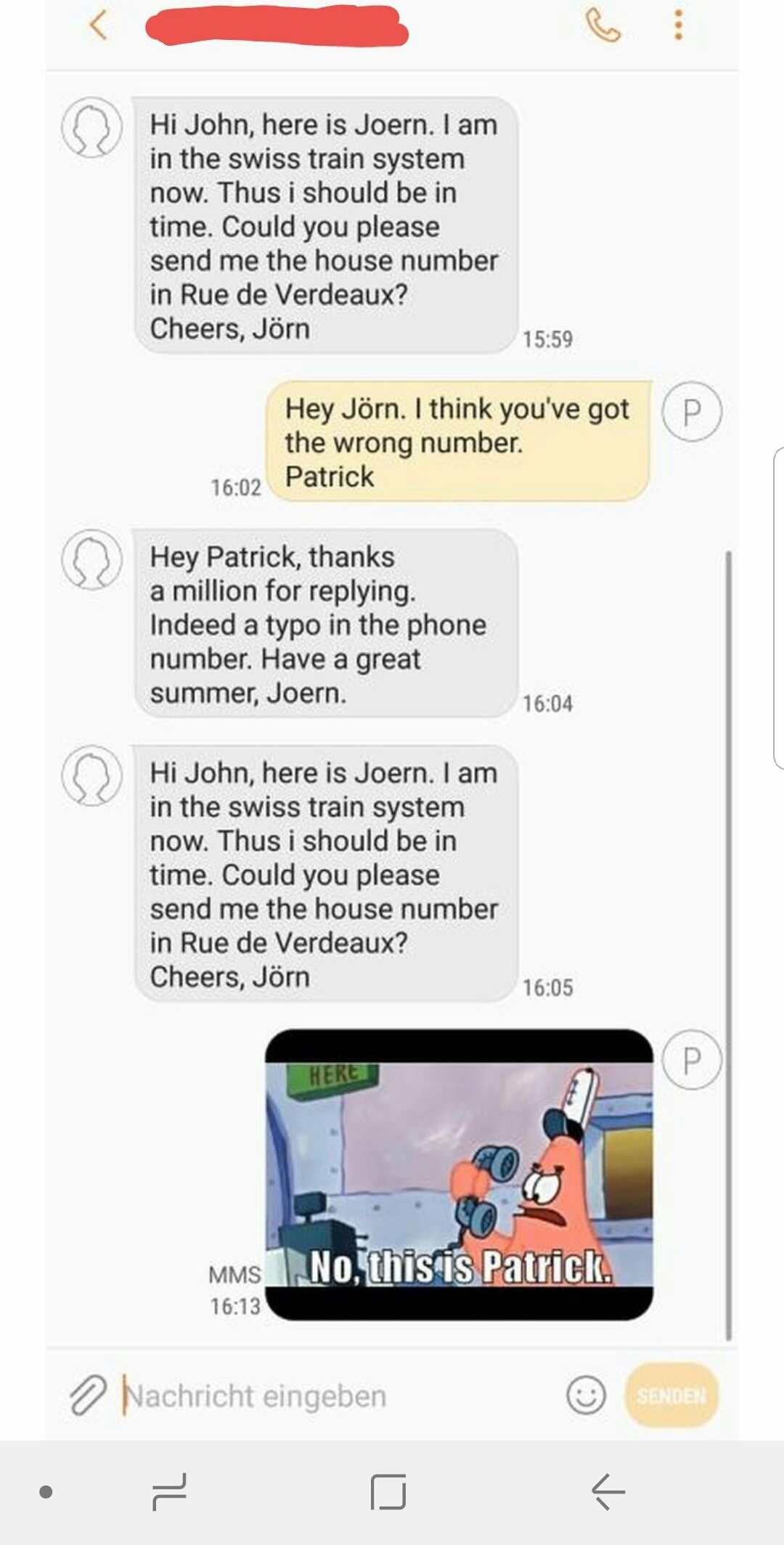The width and height of the screenshot is (784, 1545).
Task: Open the sender's avatar on the 15:59 message
Action: (92, 128)
